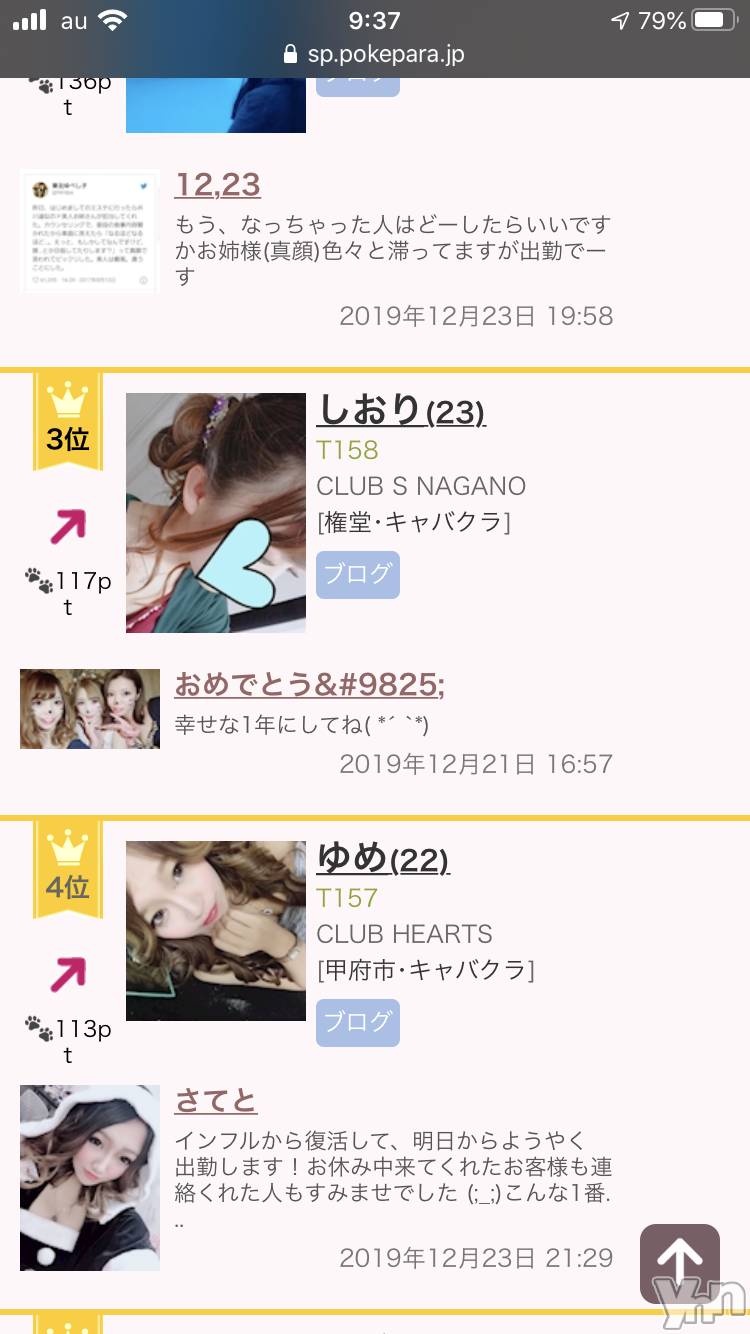The width and height of the screenshot is (750, 1334).
Task: Open しおり's ブログ button
Action: (357, 575)
